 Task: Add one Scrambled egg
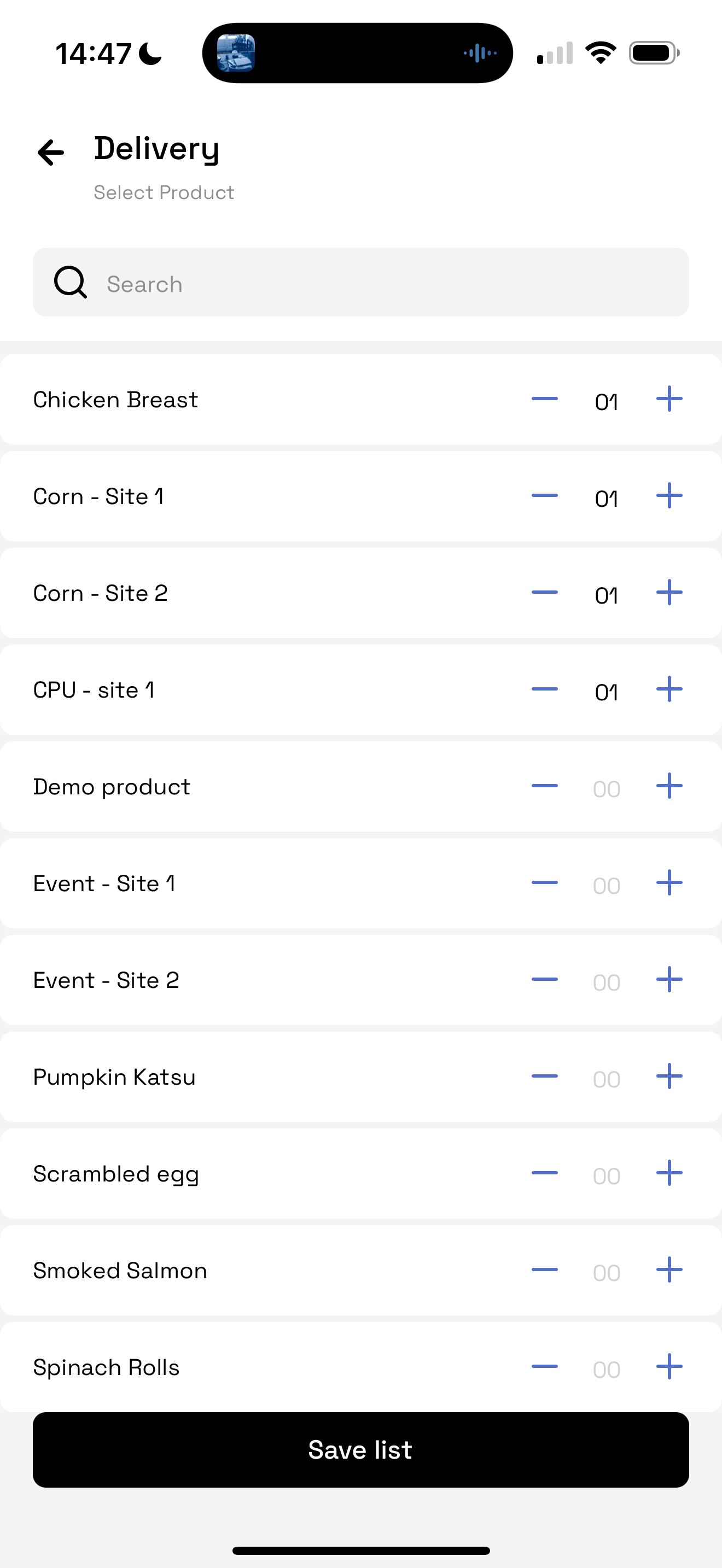(x=668, y=1174)
